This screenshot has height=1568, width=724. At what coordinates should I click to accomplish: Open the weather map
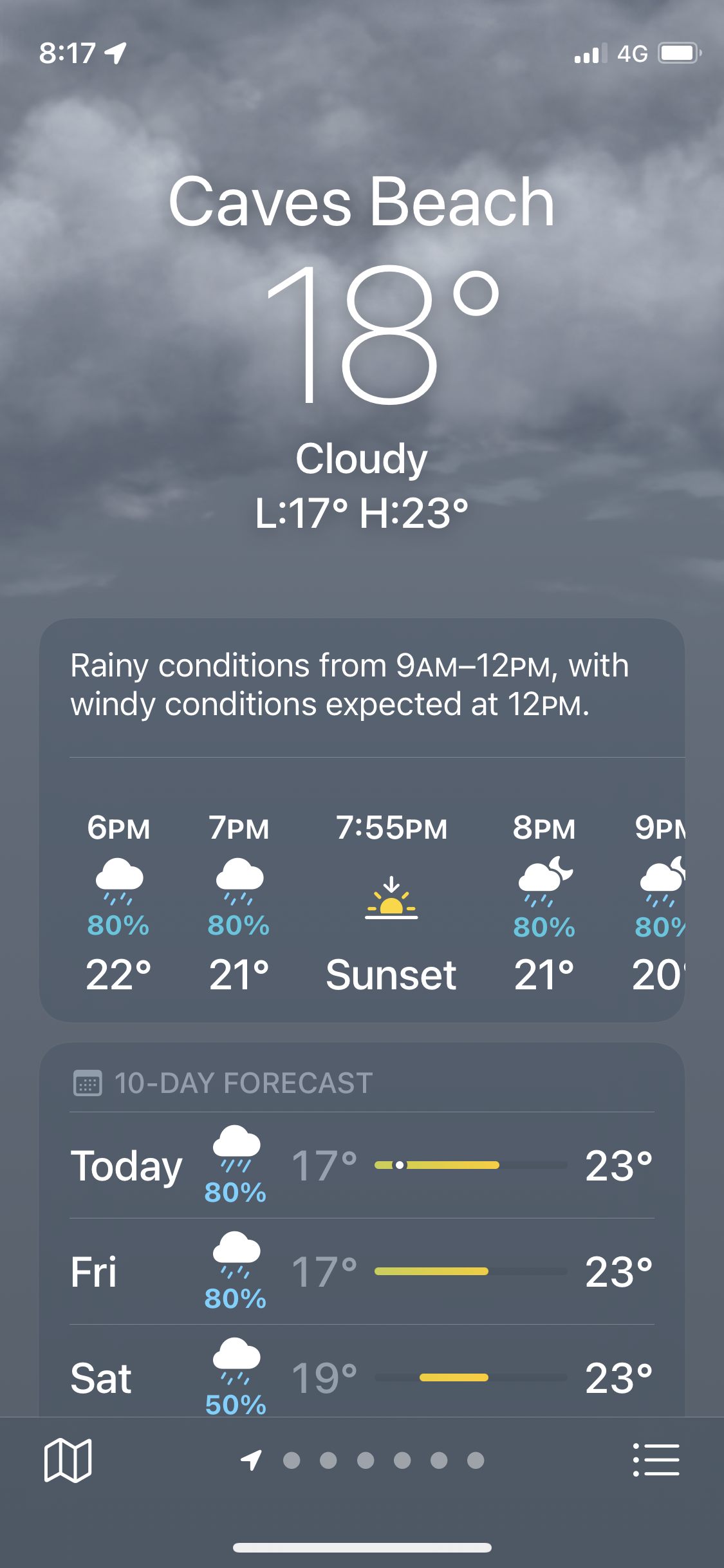[68, 1460]
